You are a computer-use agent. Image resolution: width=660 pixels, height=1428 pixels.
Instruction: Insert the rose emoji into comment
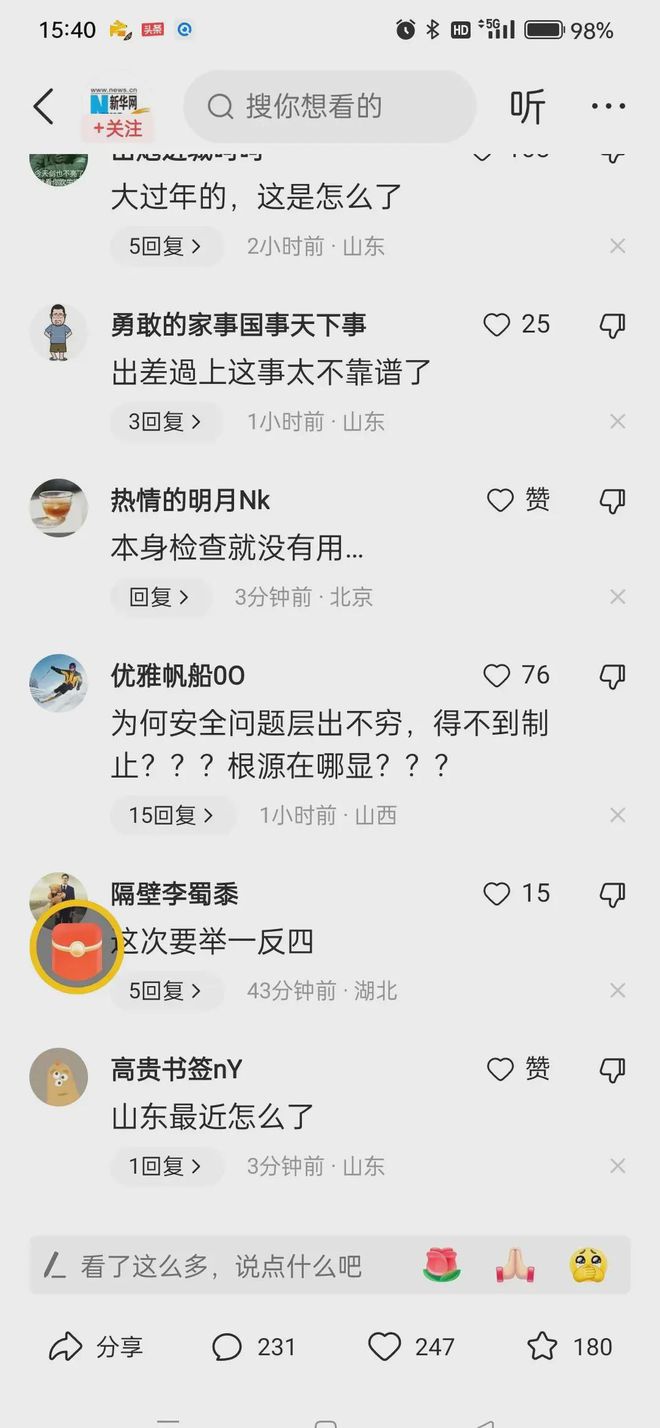click(441, 1265)
